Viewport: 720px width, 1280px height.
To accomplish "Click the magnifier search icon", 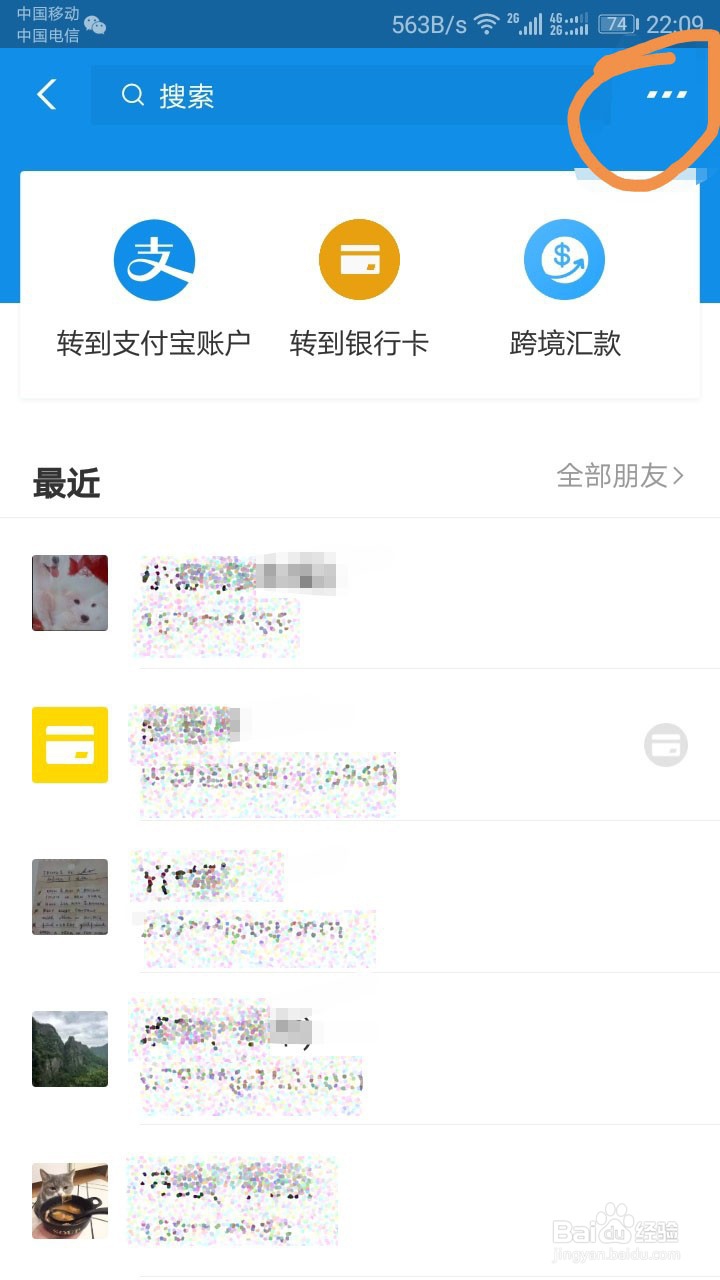I will 133,94.
